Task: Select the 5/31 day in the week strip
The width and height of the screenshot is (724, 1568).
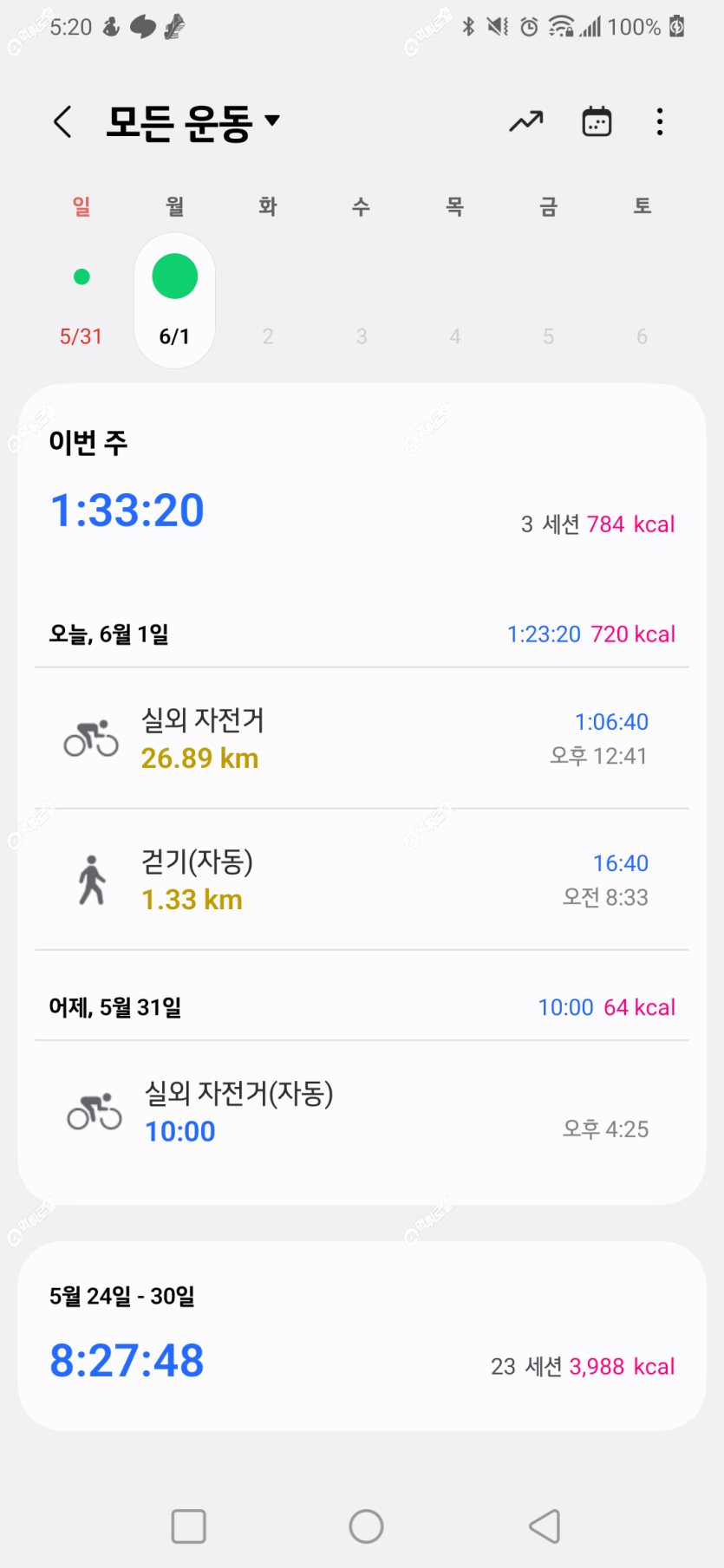Action: click(82, 302)
